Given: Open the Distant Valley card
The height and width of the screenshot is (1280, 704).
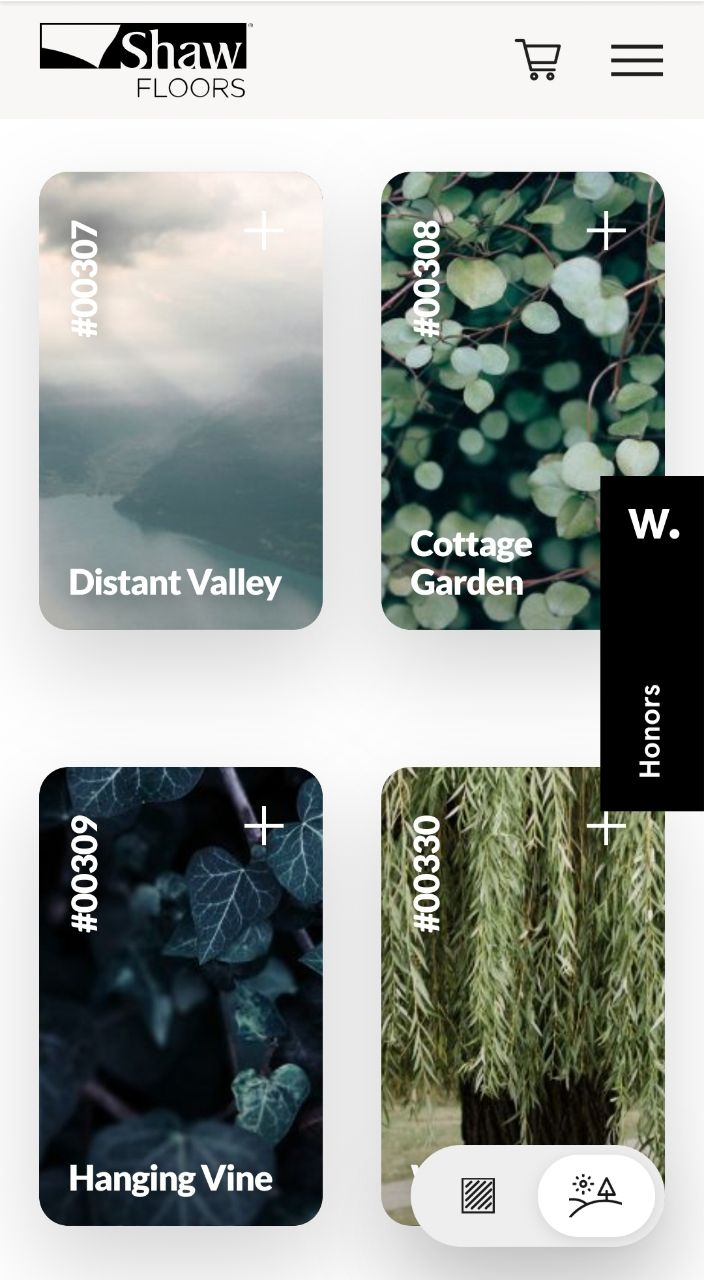Looking at the screenshot, I should tap(180, 420).
